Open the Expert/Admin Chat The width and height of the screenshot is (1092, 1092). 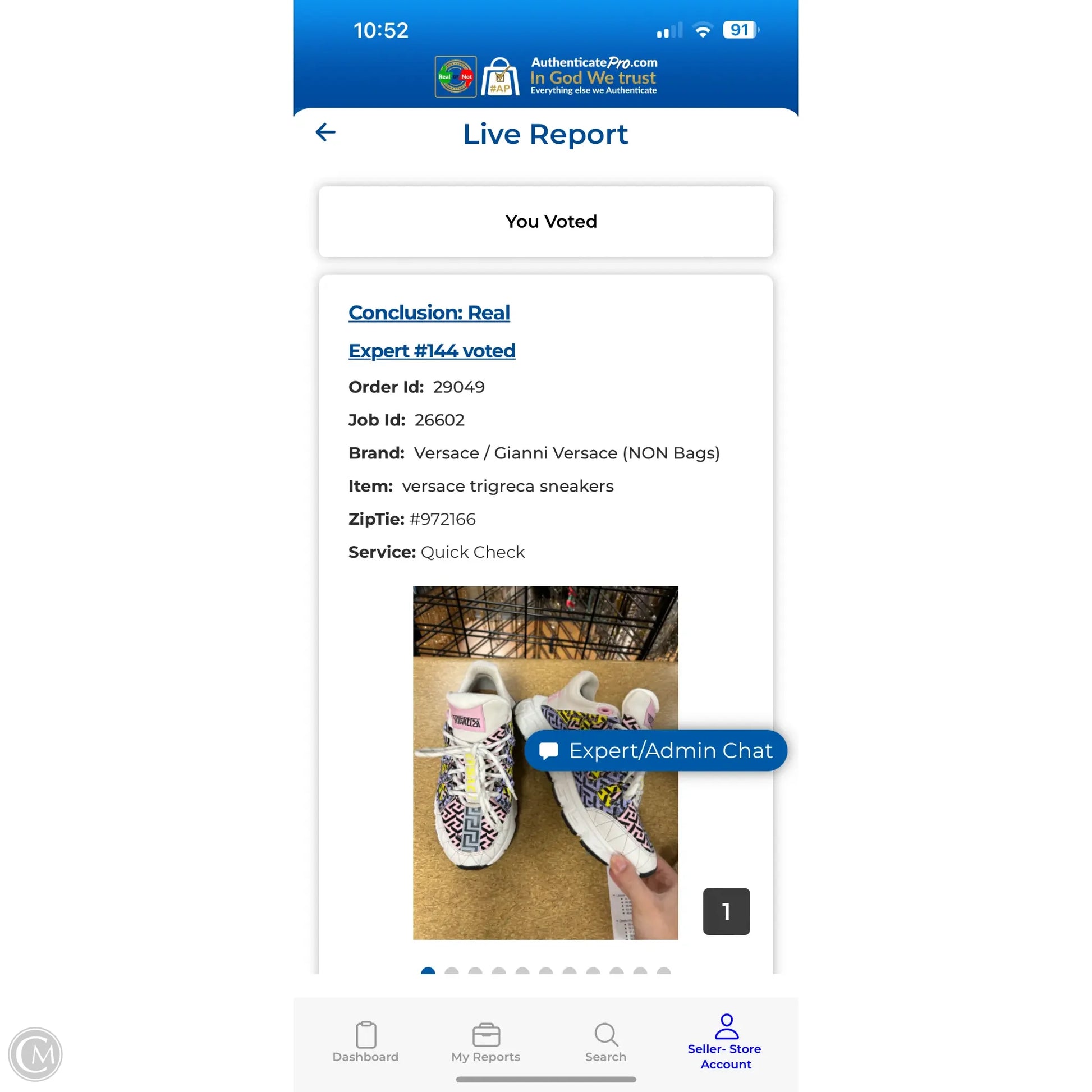(x=655, y=751)
